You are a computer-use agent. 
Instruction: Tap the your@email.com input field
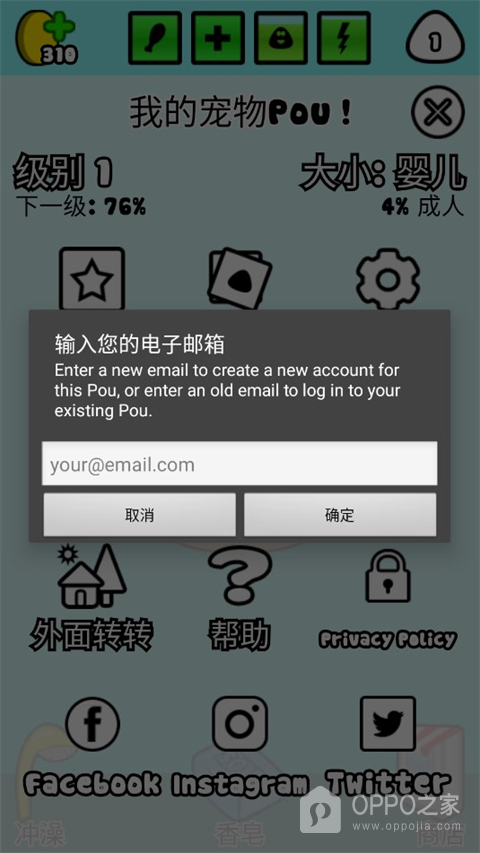(239, 463)
